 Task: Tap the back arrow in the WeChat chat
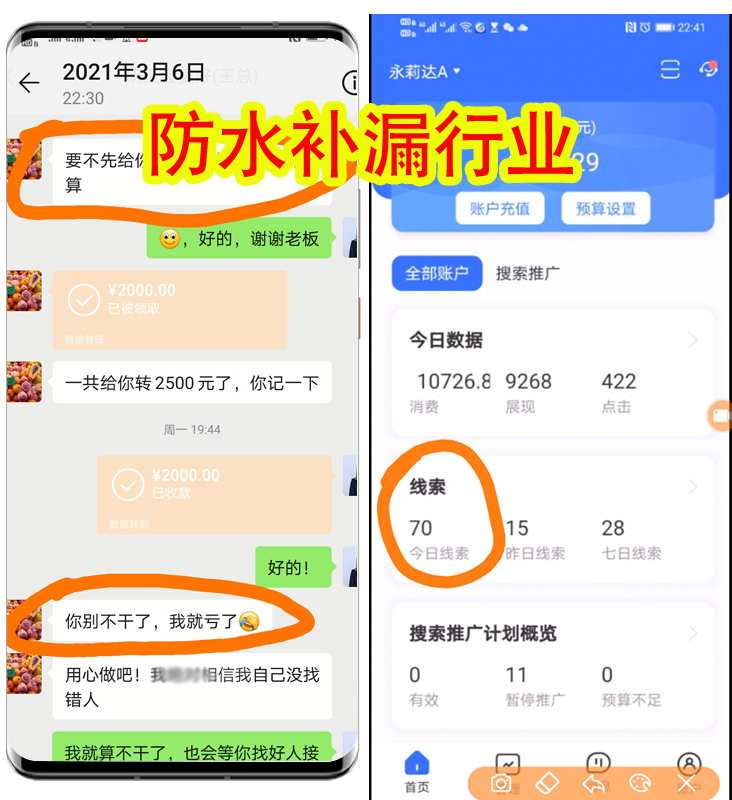[x=30, y=84]
